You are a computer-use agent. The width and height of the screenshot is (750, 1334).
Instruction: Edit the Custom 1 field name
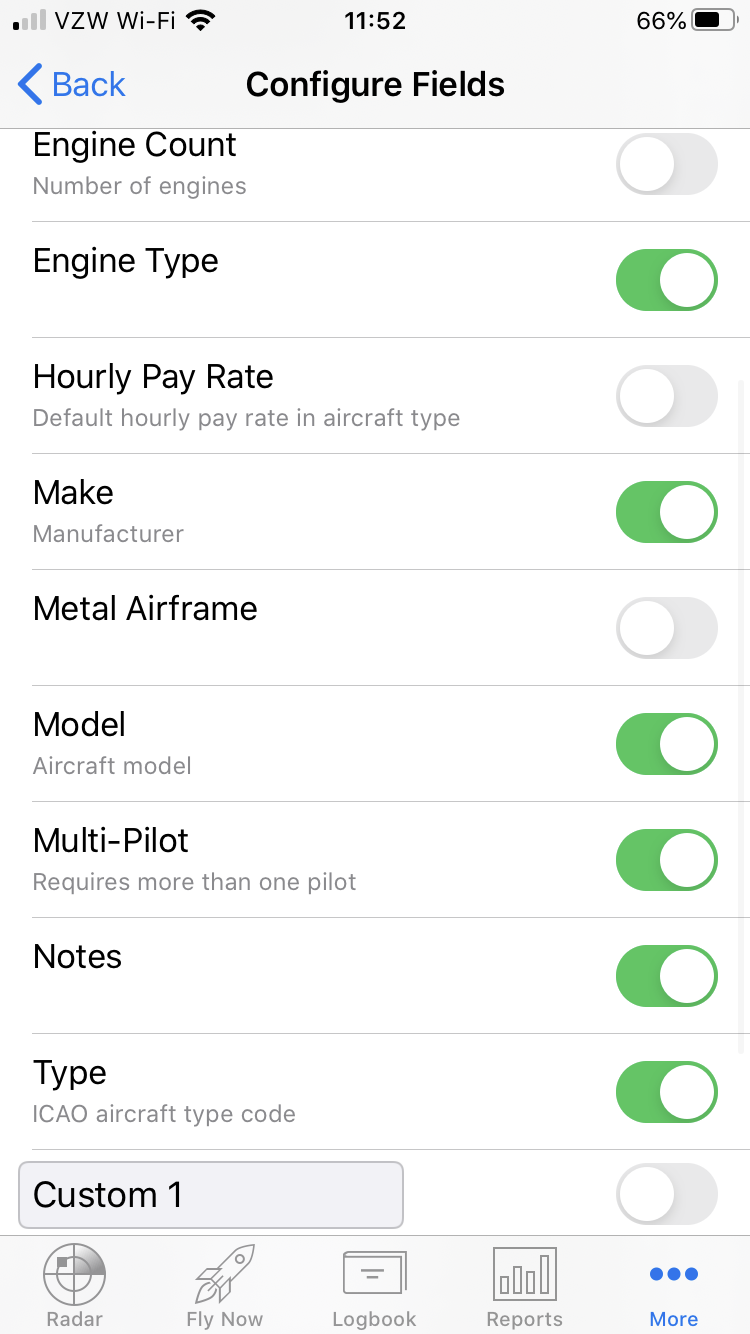point(211,1195)
